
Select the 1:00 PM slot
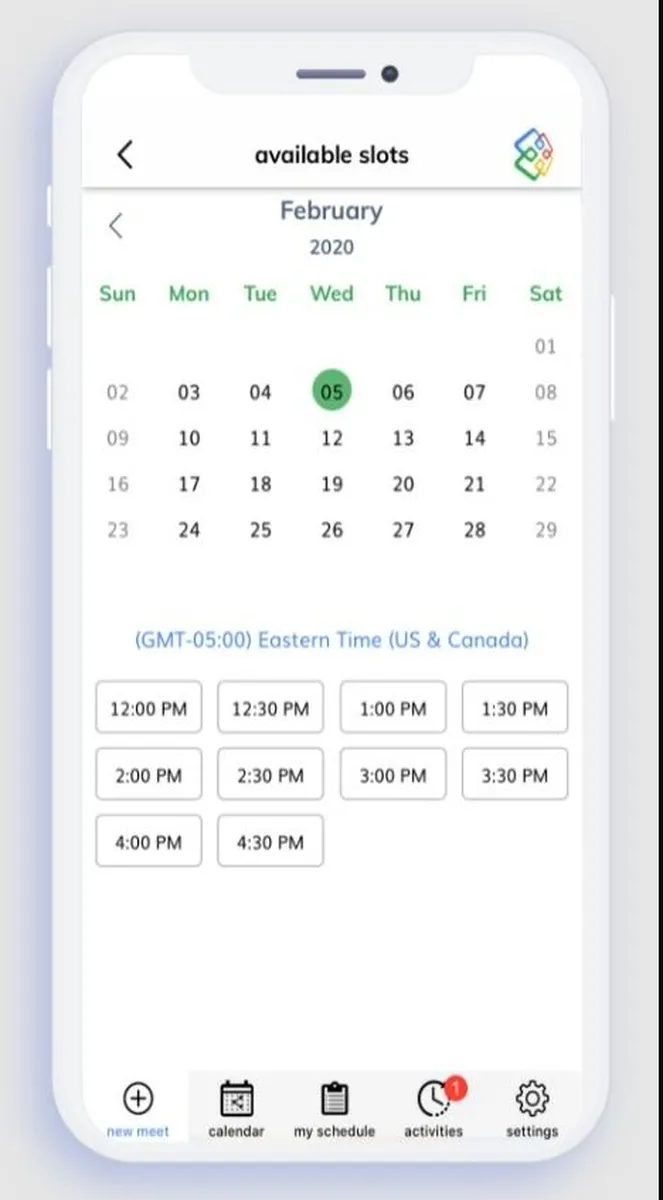[x=393, y=709]
